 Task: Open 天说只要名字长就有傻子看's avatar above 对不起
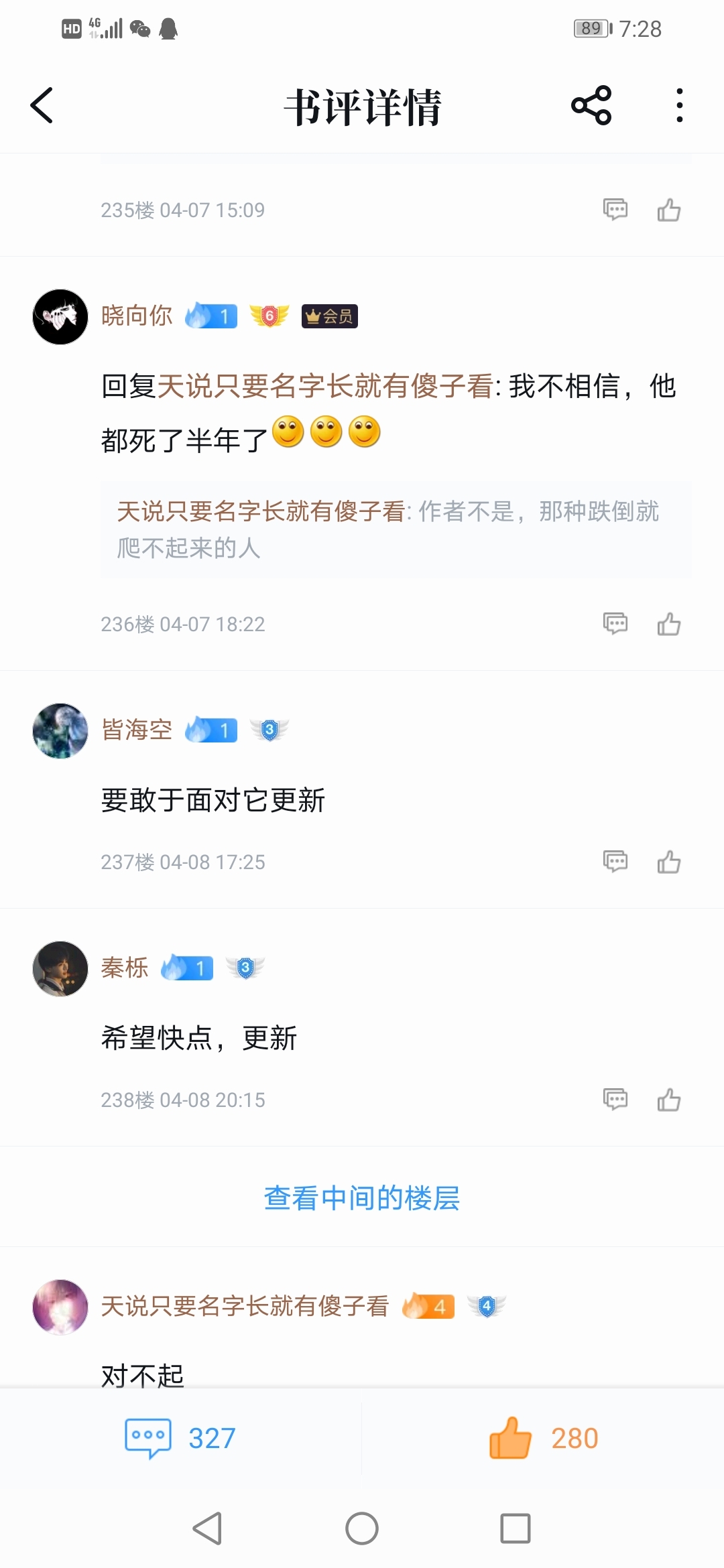tap(60, 1307)
